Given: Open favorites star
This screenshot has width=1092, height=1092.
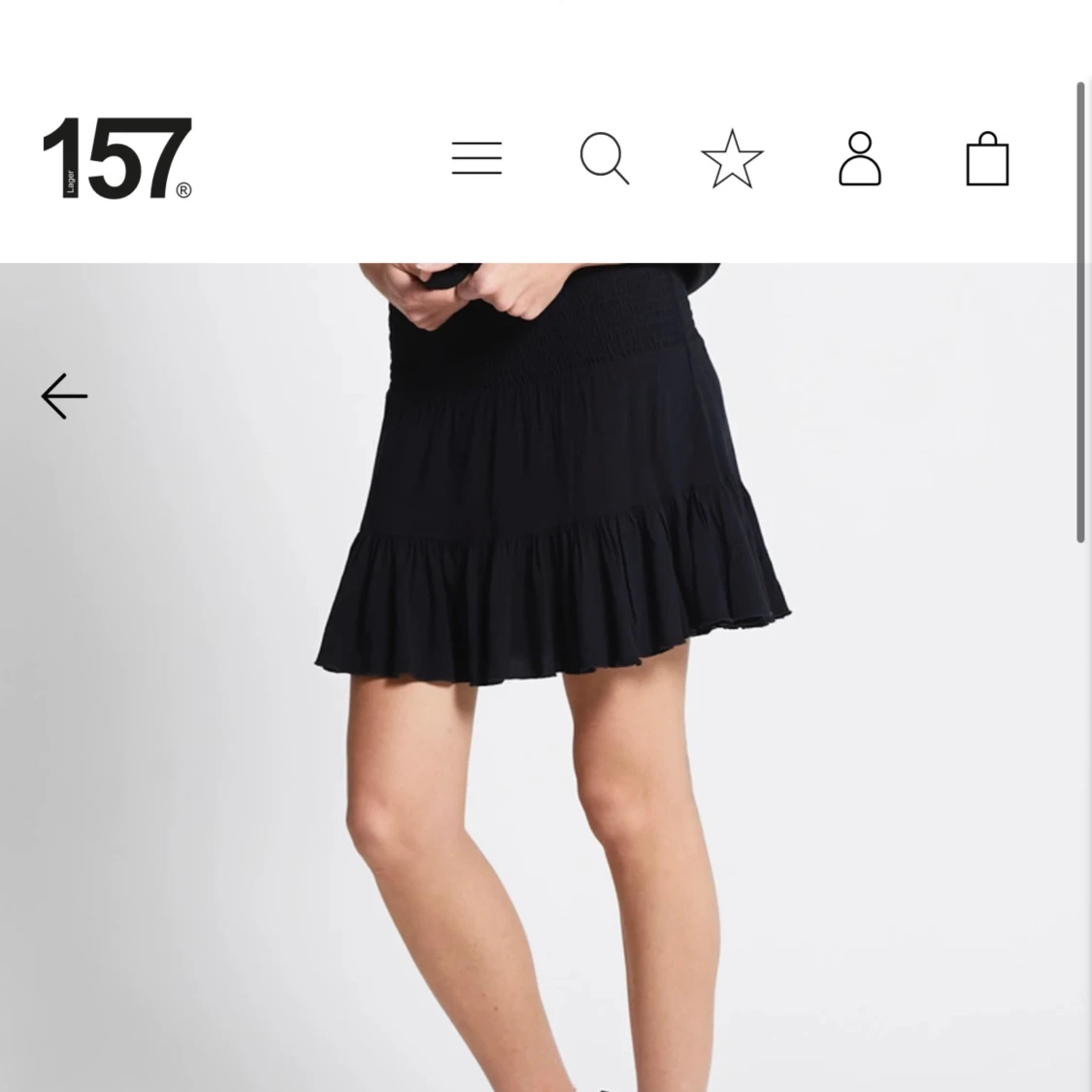Looking at the screenshot, I should point(732,159).
